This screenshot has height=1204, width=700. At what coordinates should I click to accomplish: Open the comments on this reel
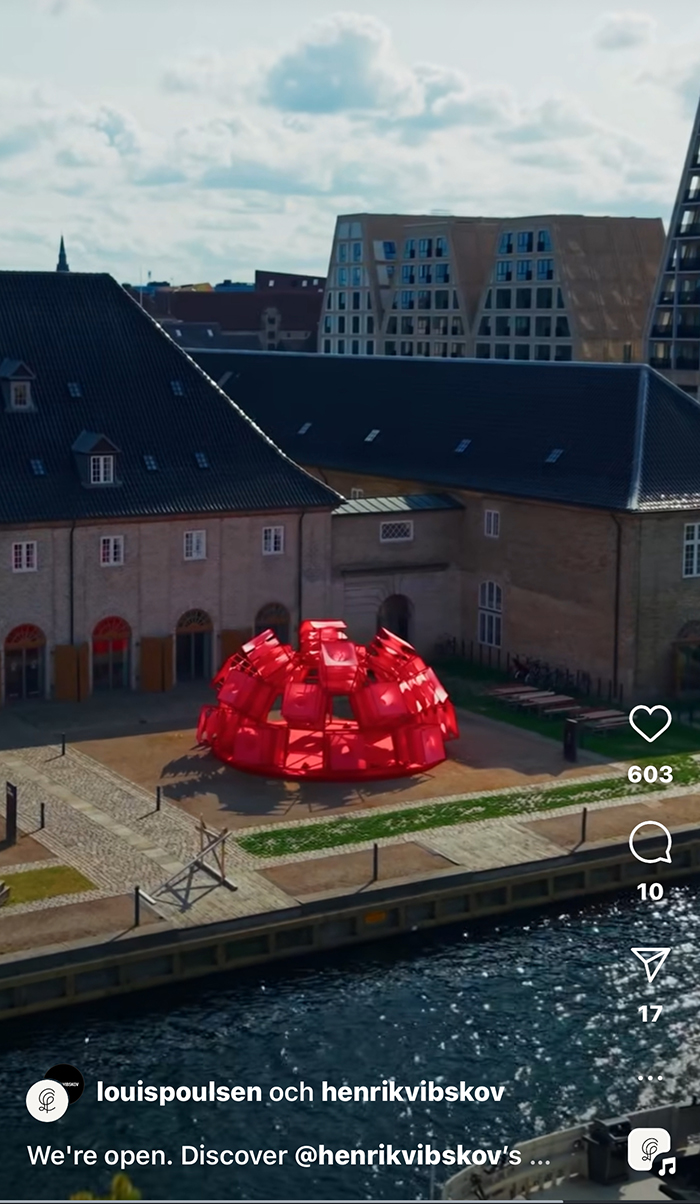pos(650,842)
